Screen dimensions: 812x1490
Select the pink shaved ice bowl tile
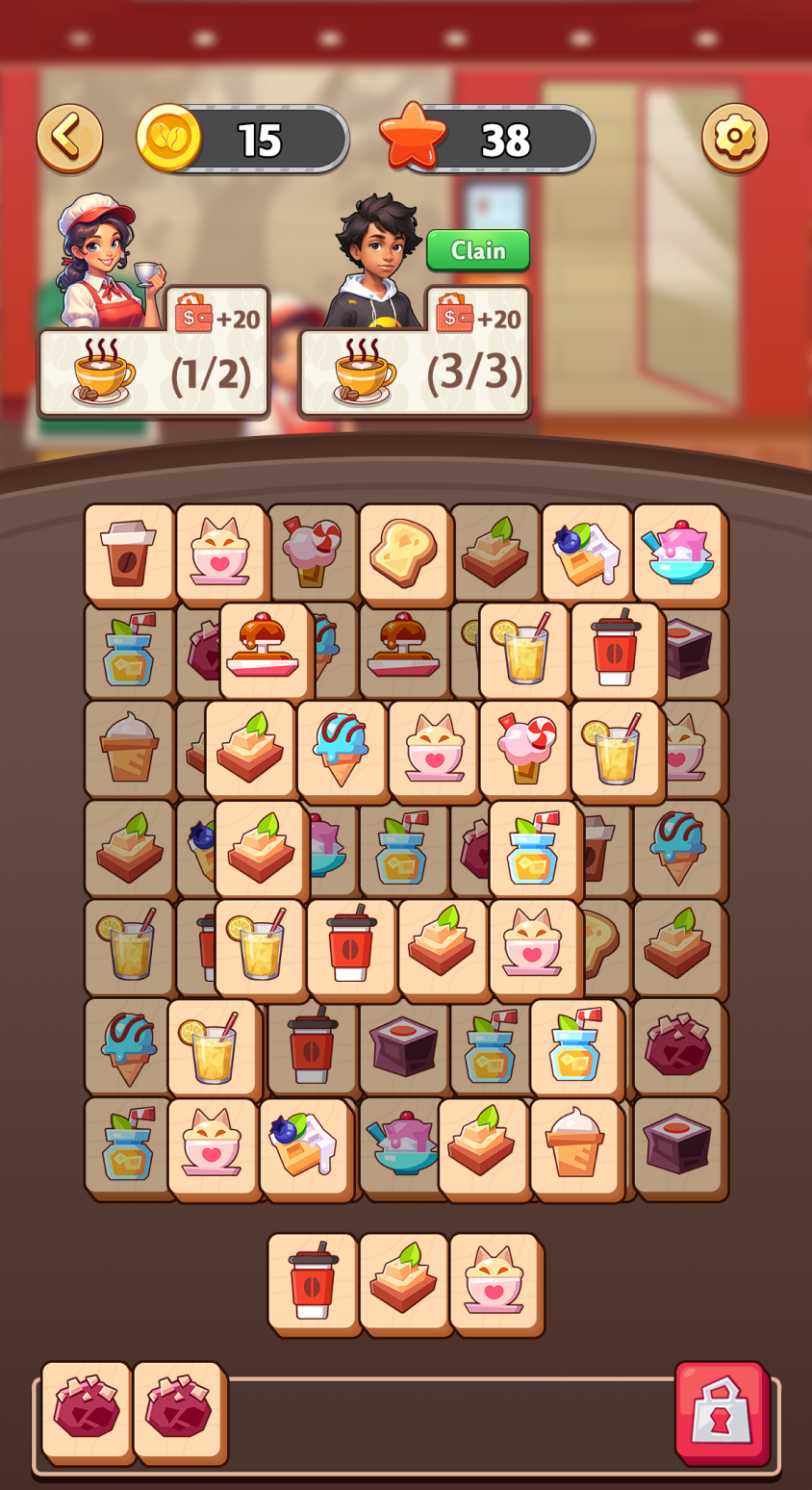pyautogui.click(x=678, y=552)
